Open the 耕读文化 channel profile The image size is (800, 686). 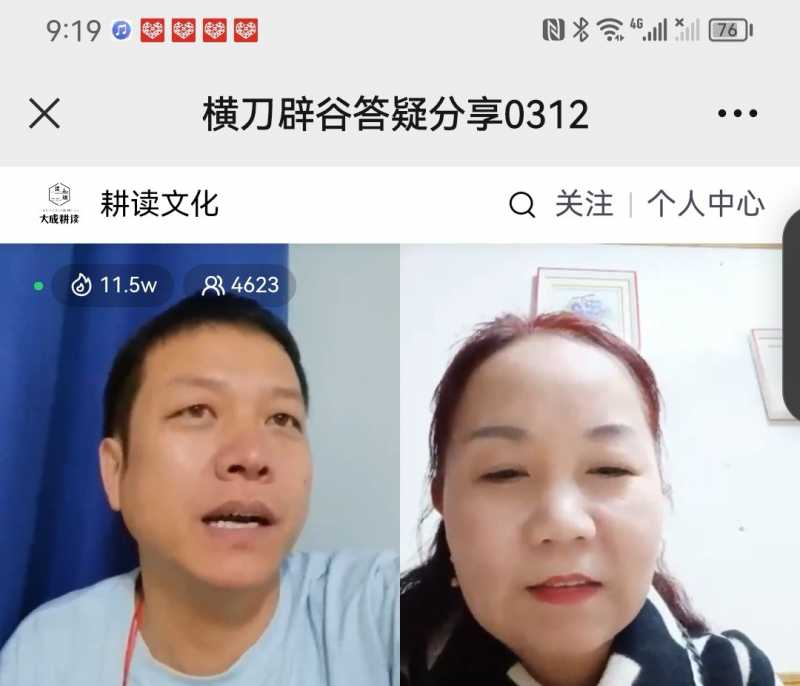coord(159,204)
